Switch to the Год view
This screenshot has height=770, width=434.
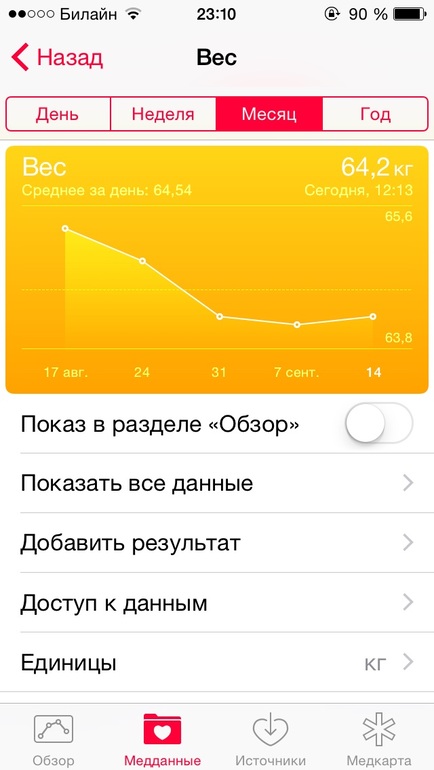(x=376, y=114)
